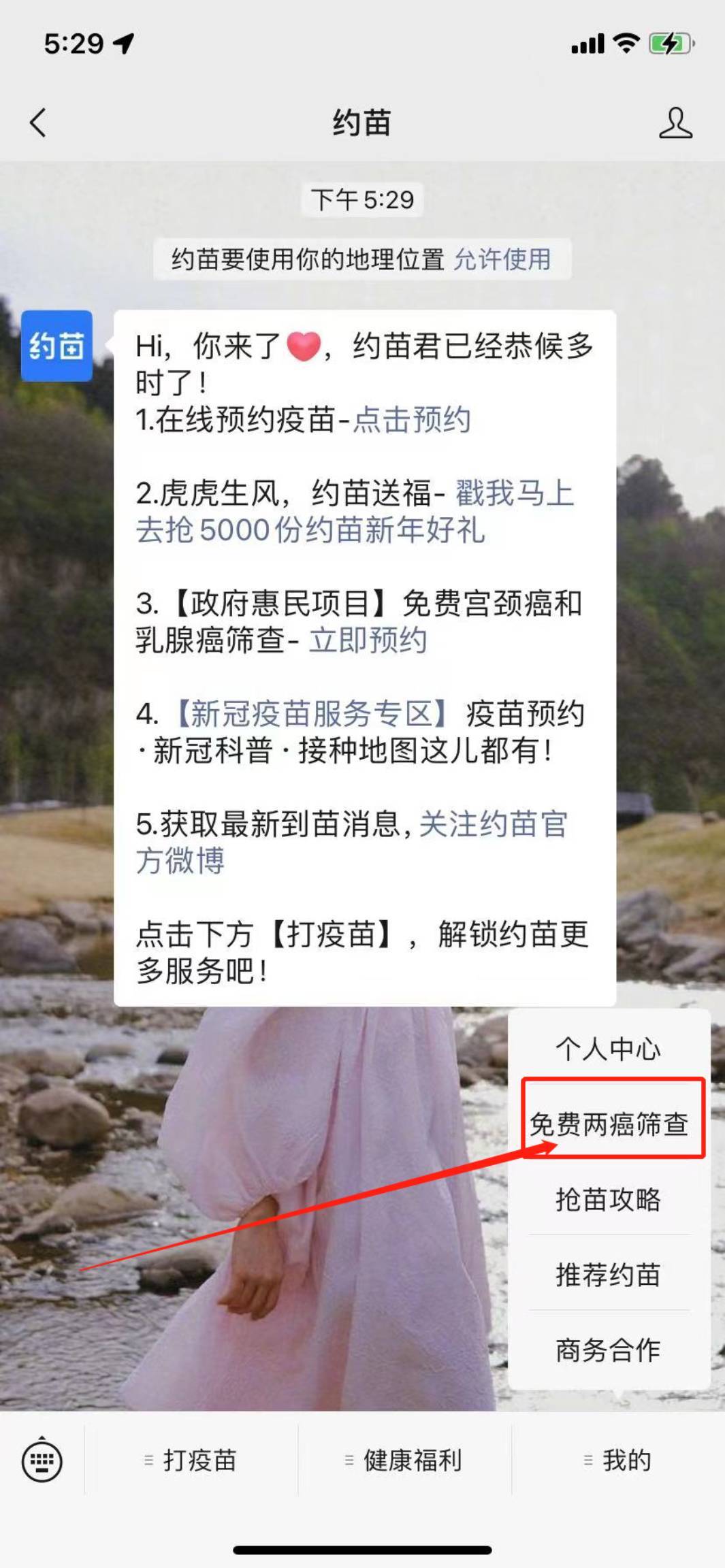Expand the 健康福利 bottom menu

coord(404,1460)
